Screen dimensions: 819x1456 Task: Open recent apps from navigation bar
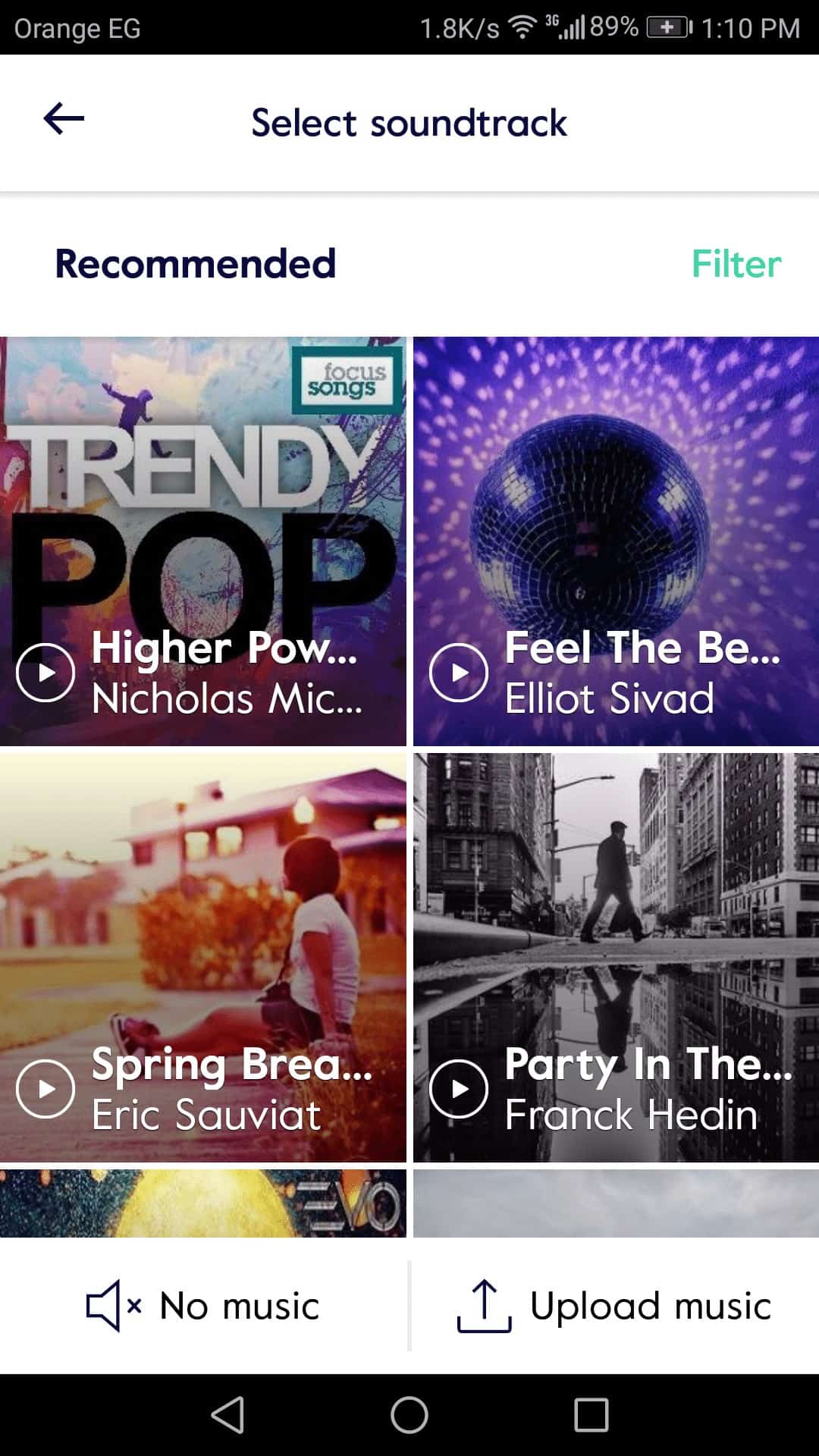coord(591,1415)
